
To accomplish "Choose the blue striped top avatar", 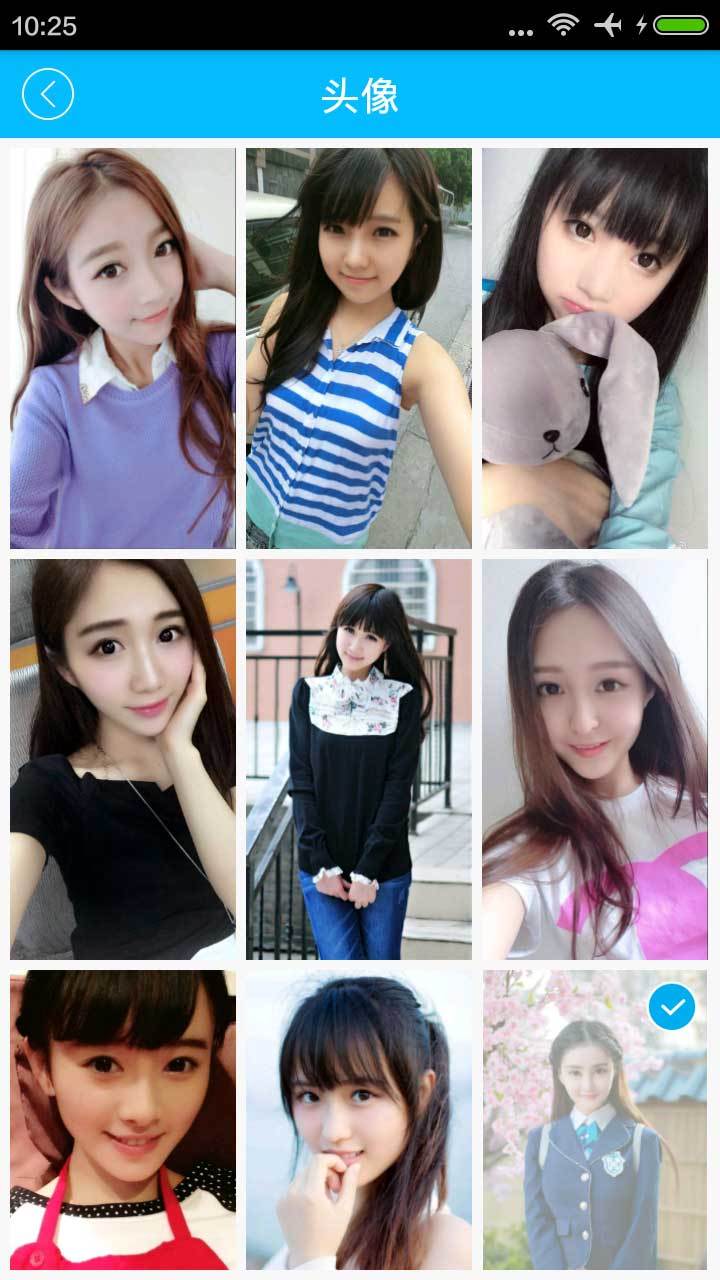I will tap(359, 348).
